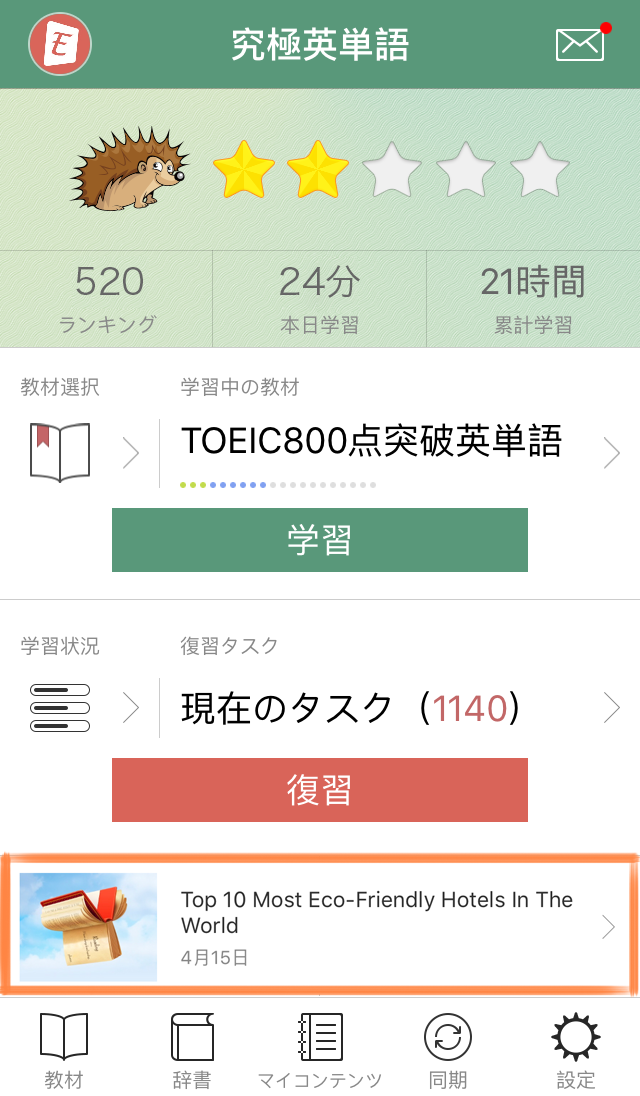The width and height of the screenshot is (640, 1096).
Task: Tap the red E profile icon
Action: pos(59,44)
